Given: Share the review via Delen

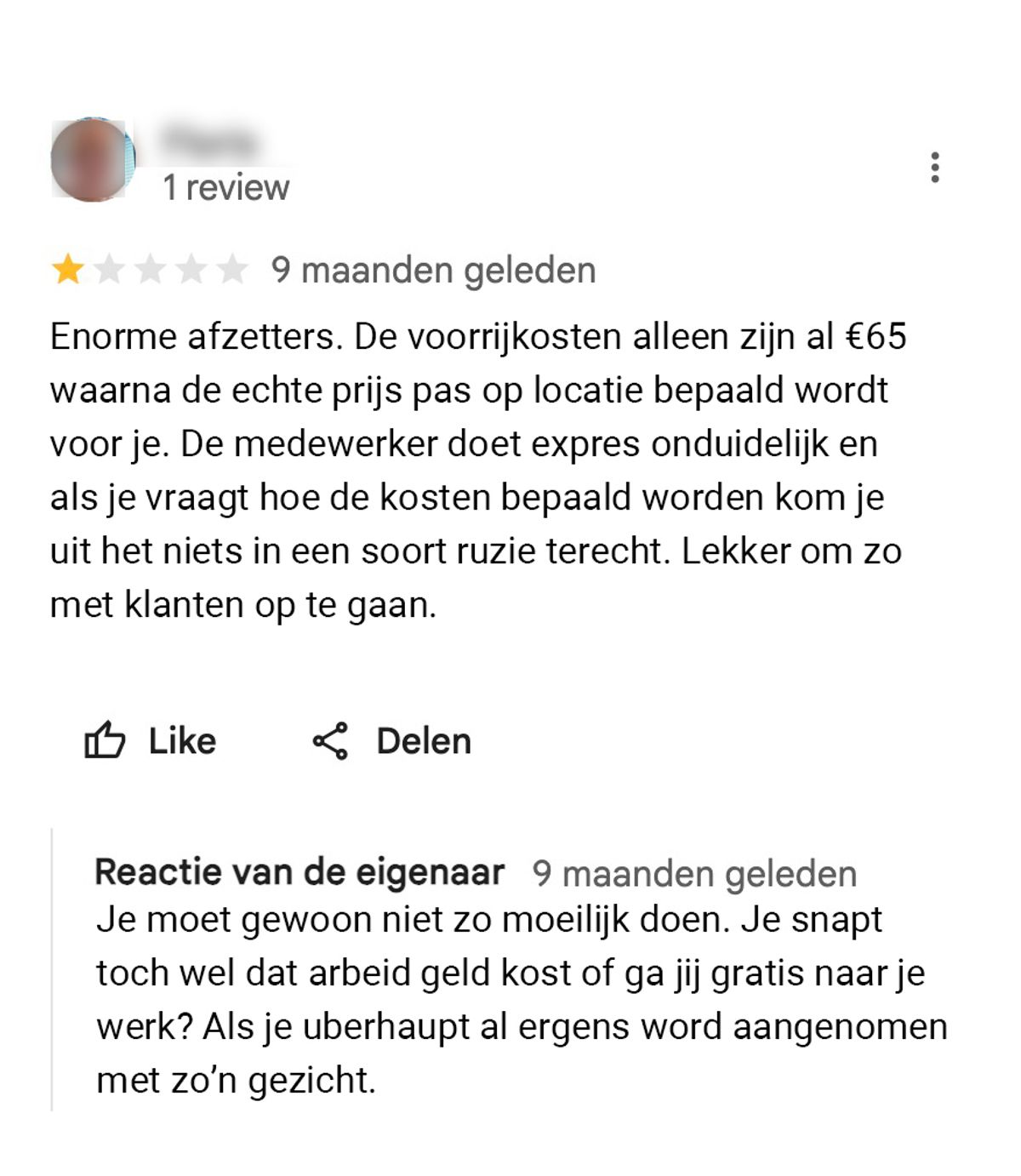Looking at the screenshot, I should [x=391, y=741].
